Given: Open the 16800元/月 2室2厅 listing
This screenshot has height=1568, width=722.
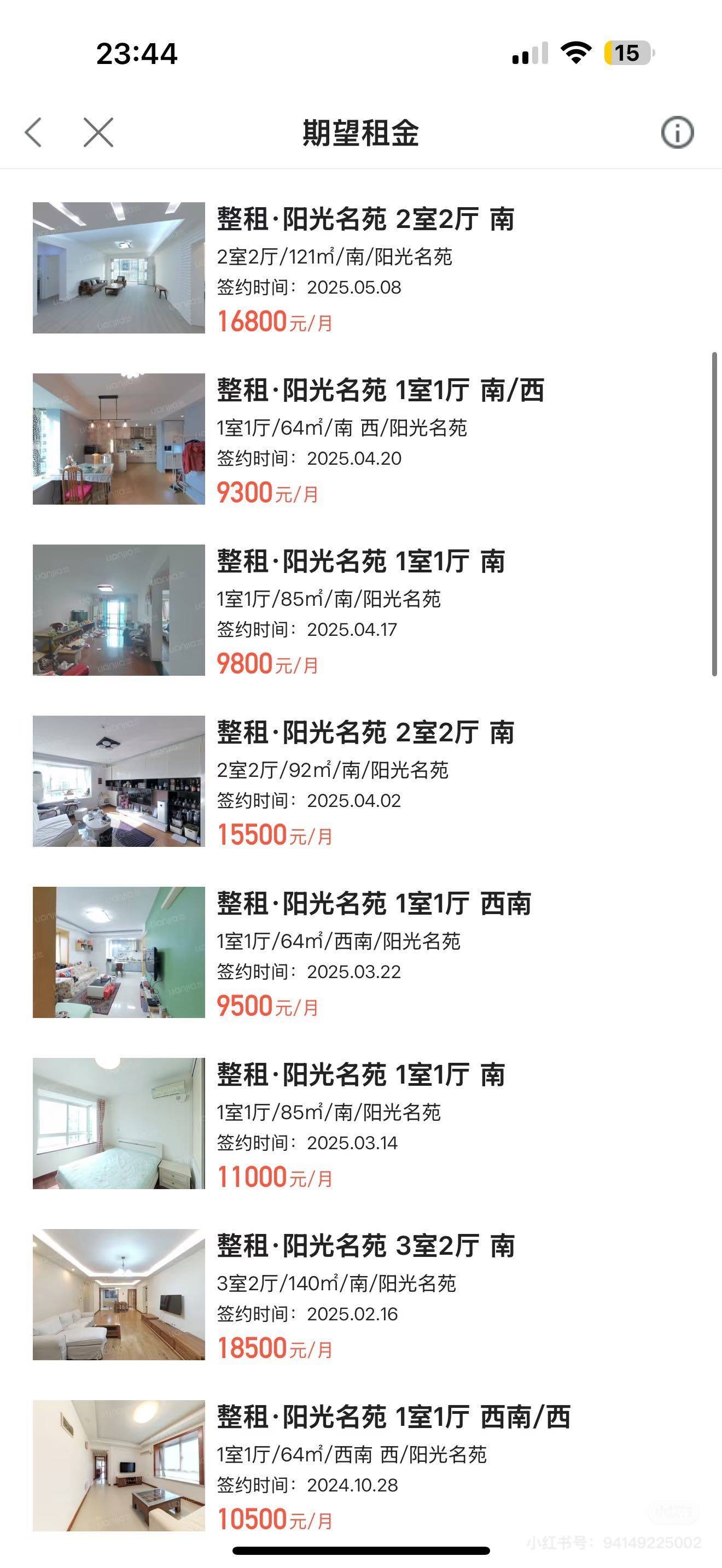Looking at the screenshot, I should point(365,268).
